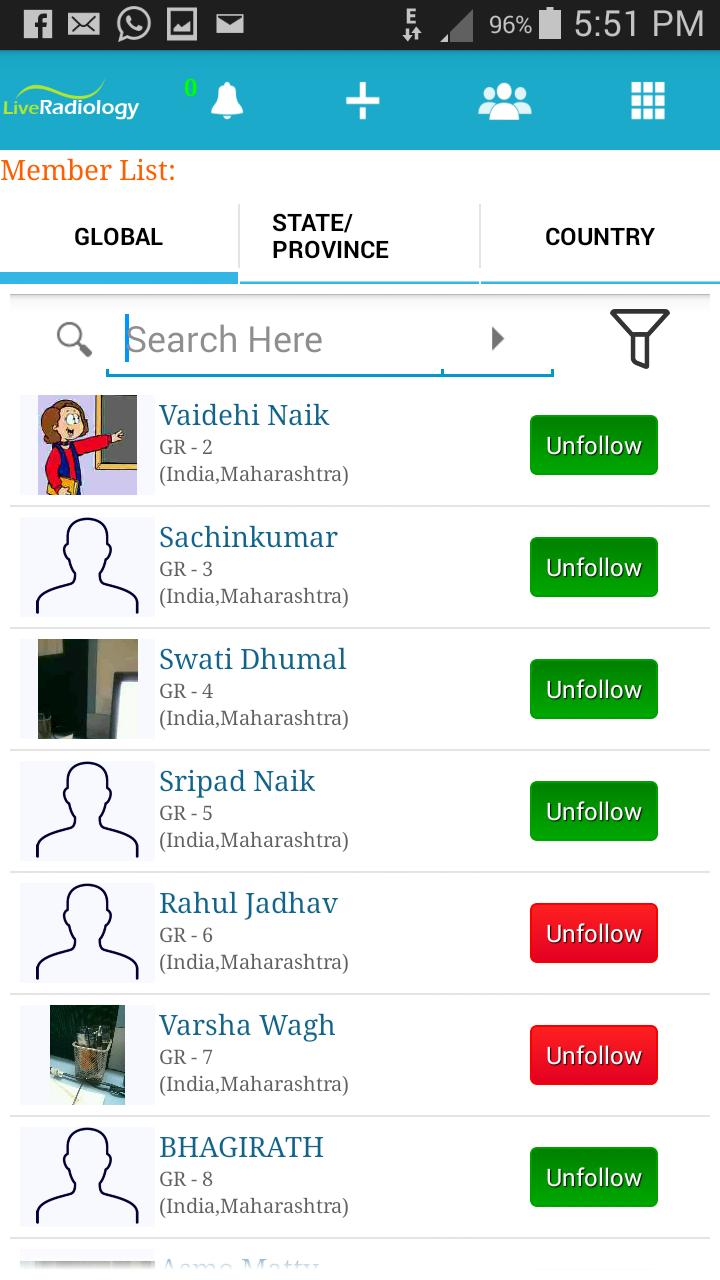This screenshot has width=720, height=1280.
Task: Tap the LiveRadiology home logo
Action: tap(71, 100)
